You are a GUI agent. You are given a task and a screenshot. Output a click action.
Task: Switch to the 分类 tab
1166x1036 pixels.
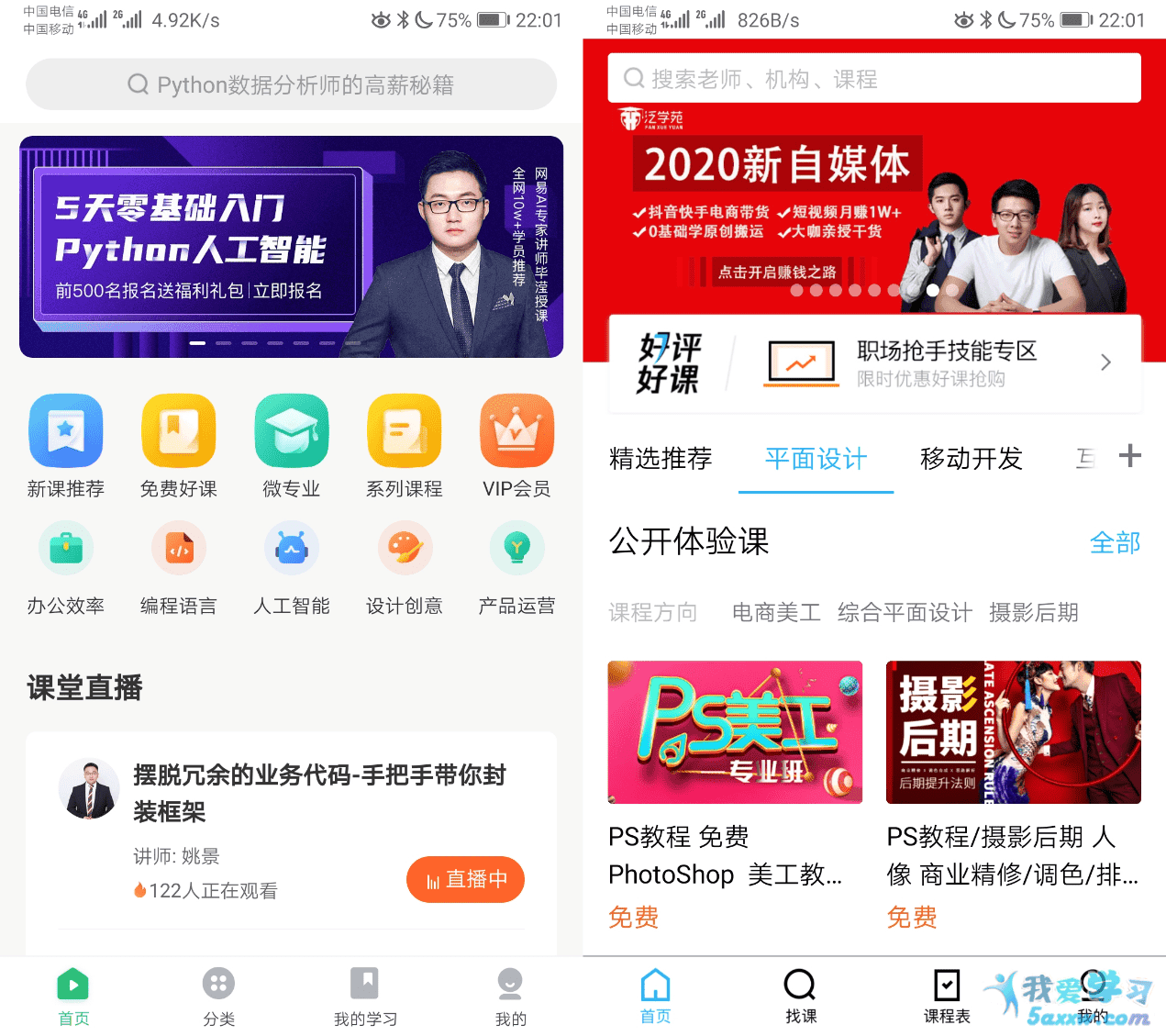coord(218,997)
